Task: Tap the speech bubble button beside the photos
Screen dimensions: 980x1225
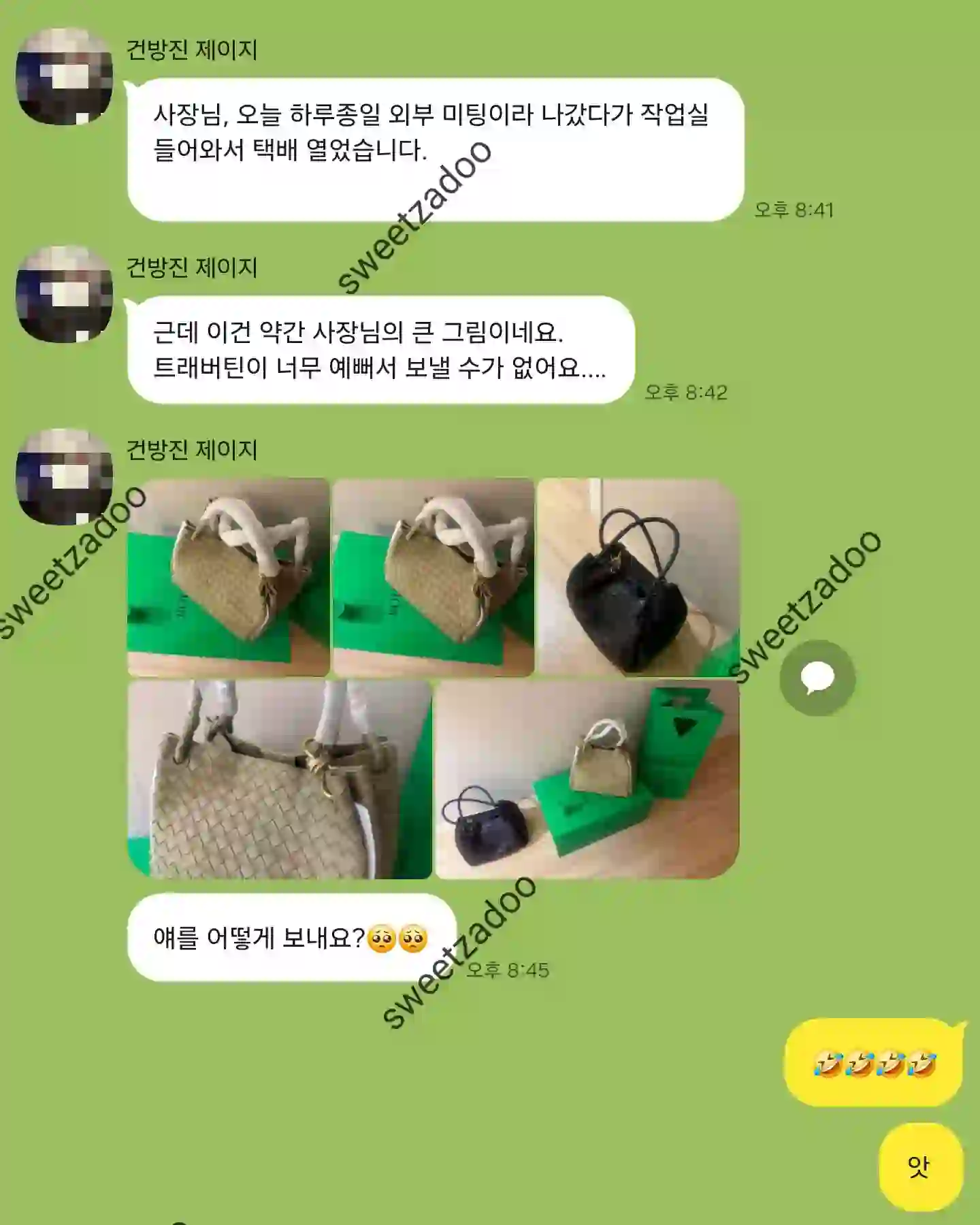Action: [817, 677]
